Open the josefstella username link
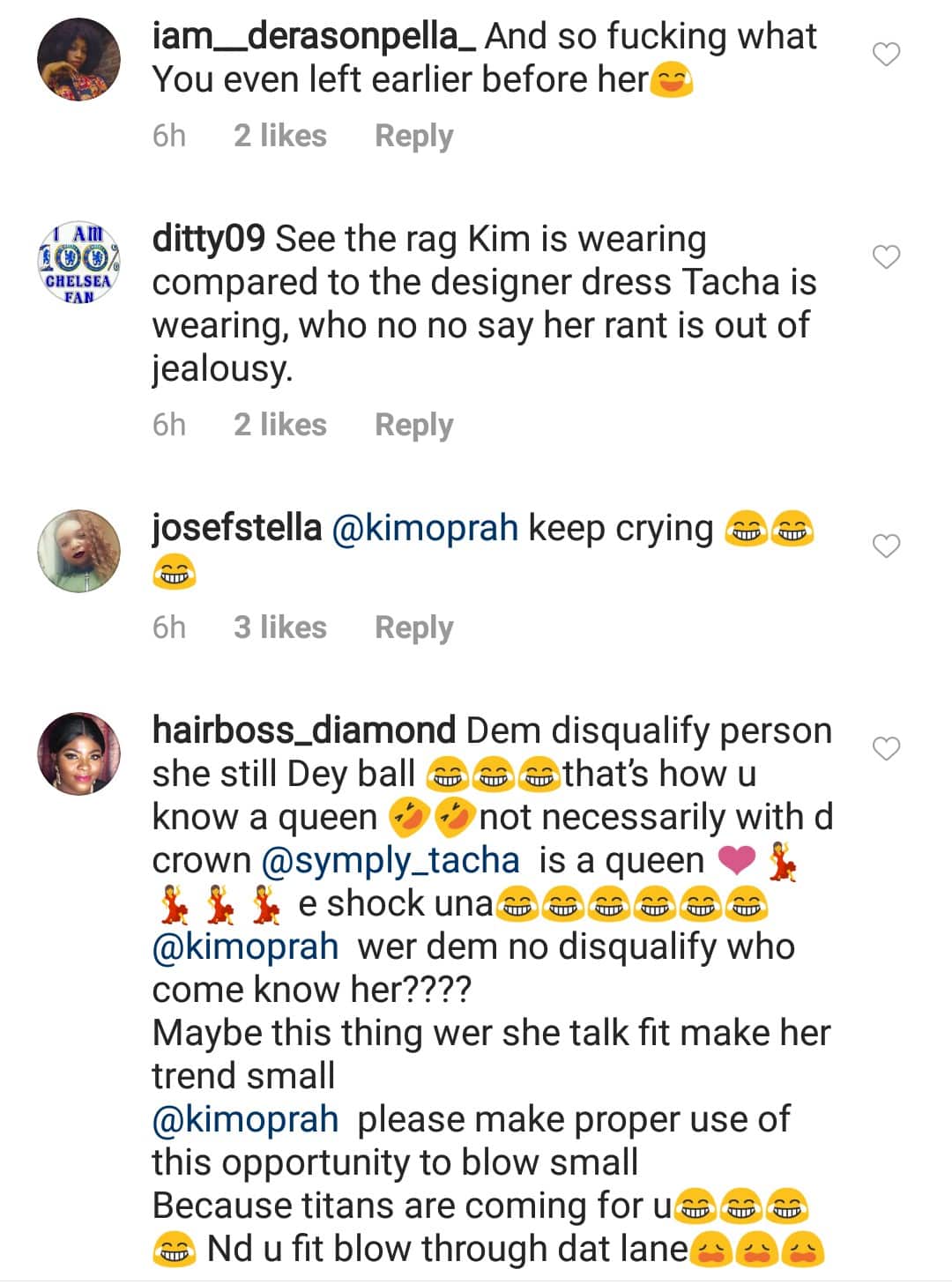This screenshot has width=952, height=1284. [236, 528]
